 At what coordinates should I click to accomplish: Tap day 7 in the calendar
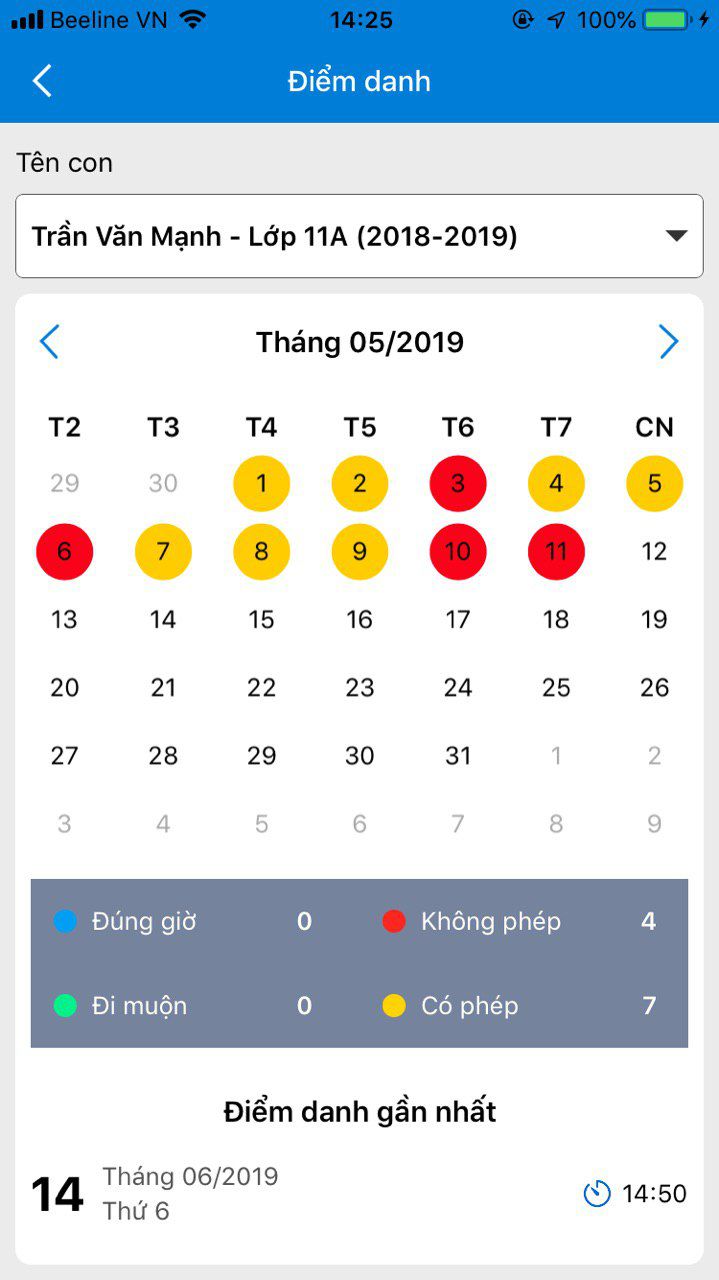(x=163, y=552)
